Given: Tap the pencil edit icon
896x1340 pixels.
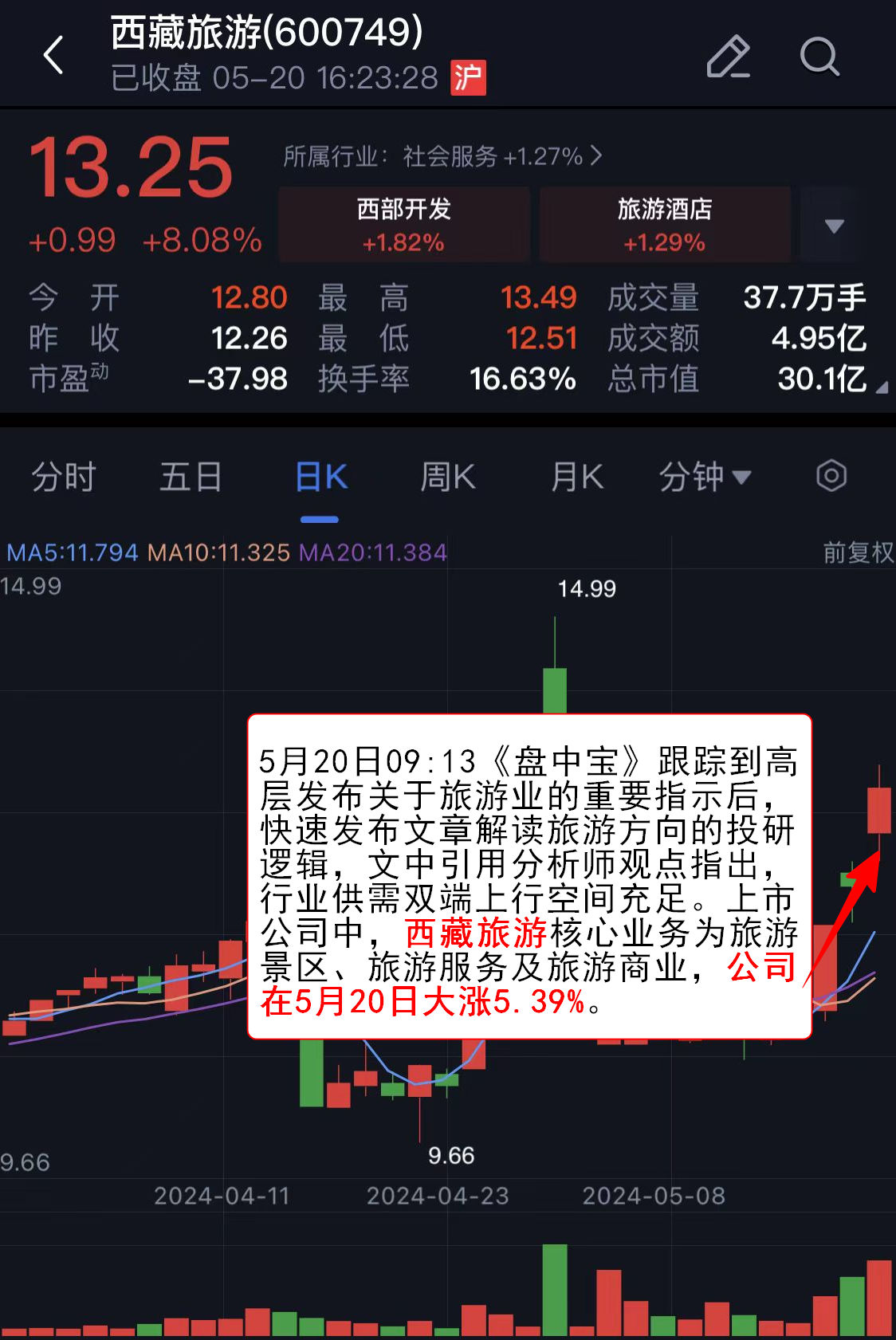Looking at the screenshot, I should [728, 57].
